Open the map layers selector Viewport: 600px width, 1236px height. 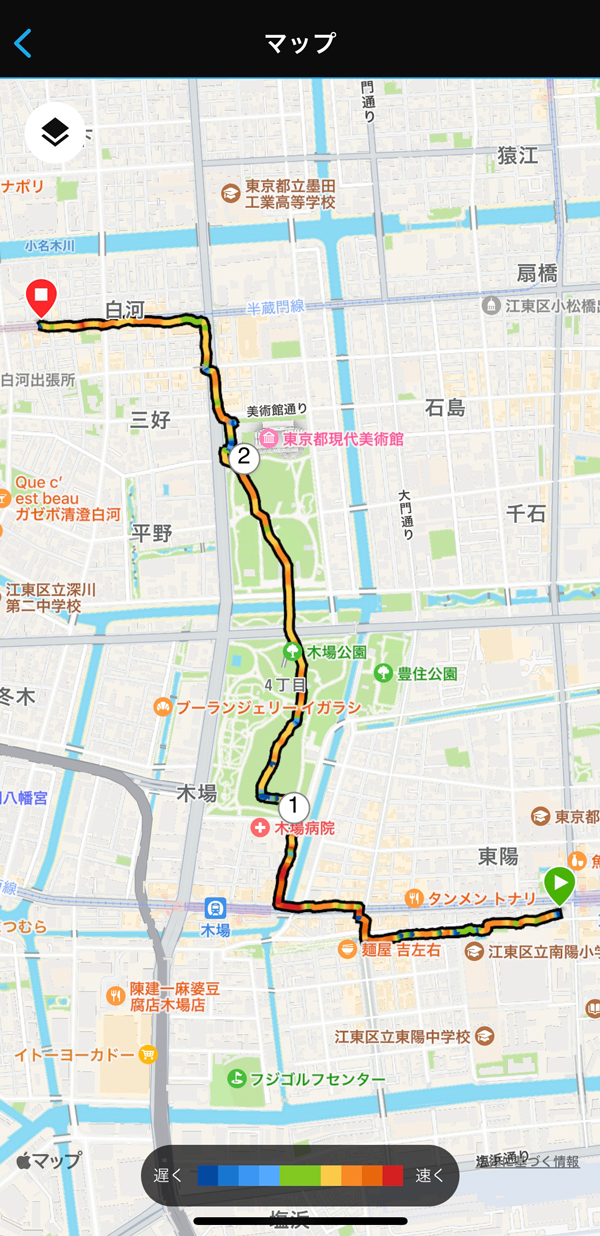[x=55, y=132]
